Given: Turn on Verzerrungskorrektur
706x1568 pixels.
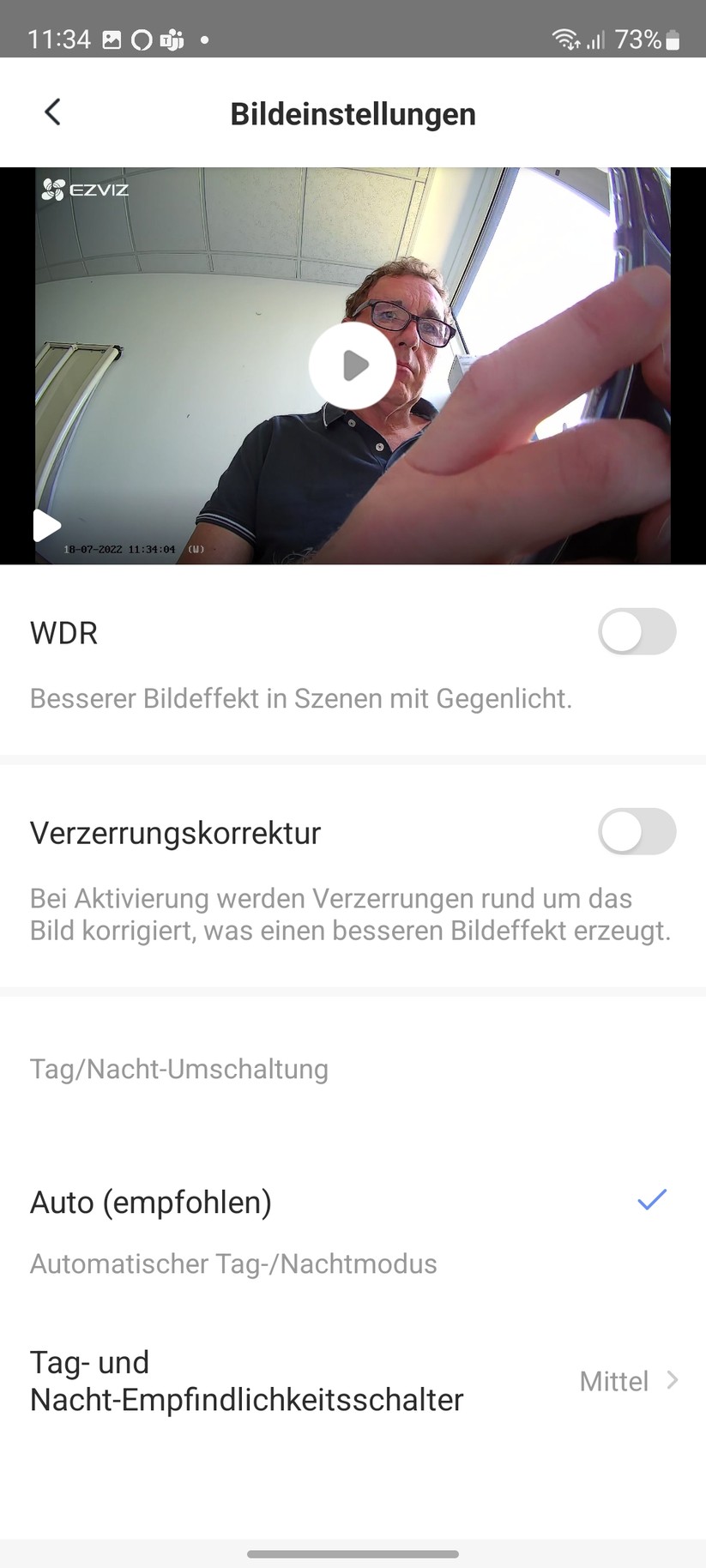Looking at the screenshot, I should pos(637,832).
